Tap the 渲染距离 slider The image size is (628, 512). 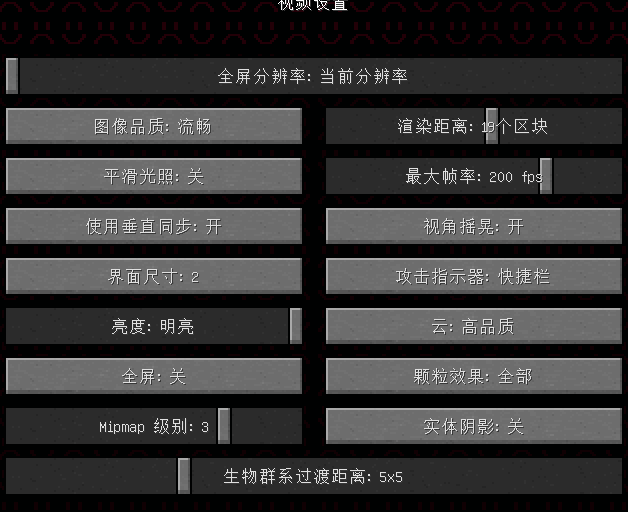473,126
